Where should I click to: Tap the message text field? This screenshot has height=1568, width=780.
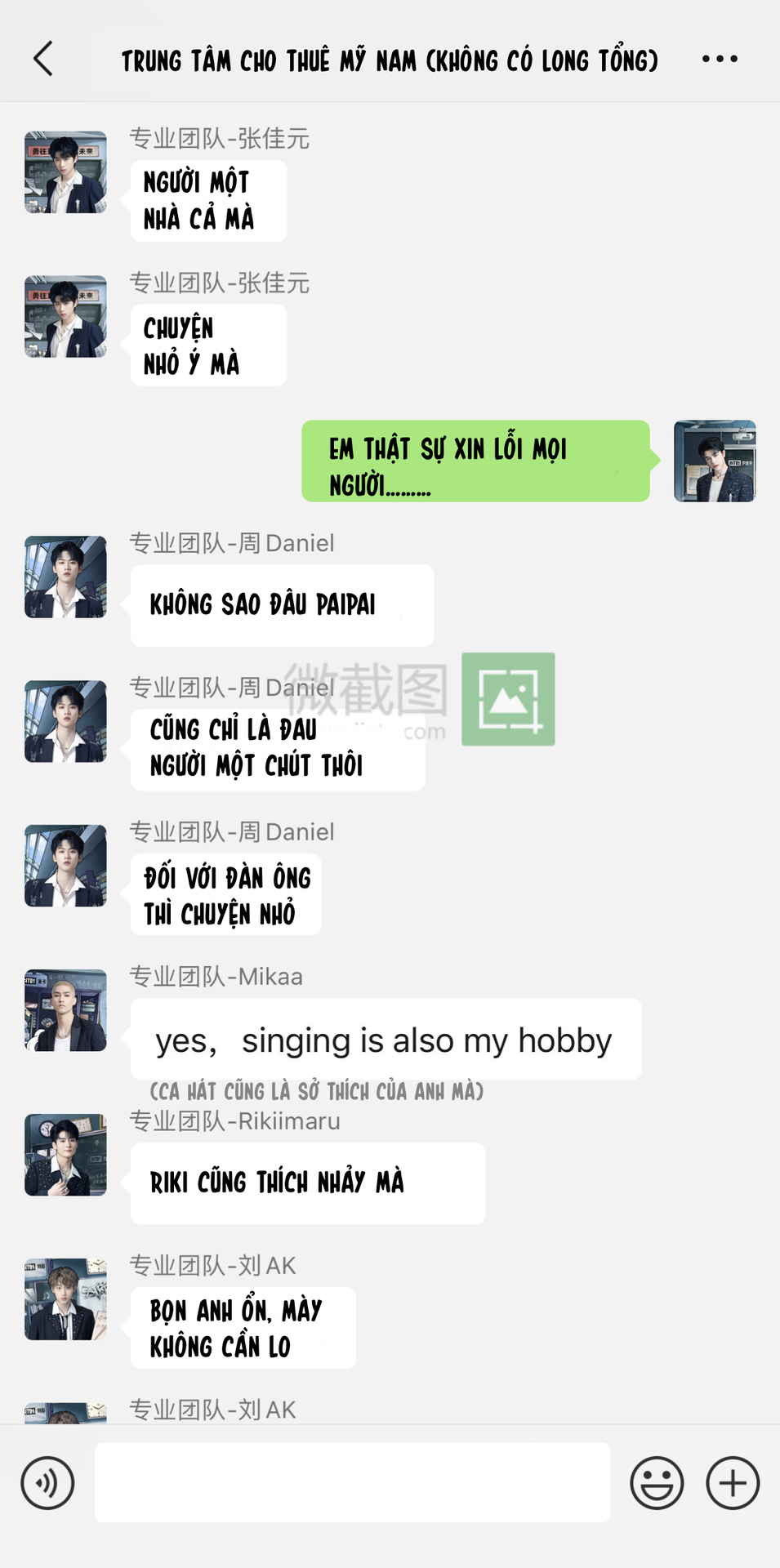pos(352,1482)
